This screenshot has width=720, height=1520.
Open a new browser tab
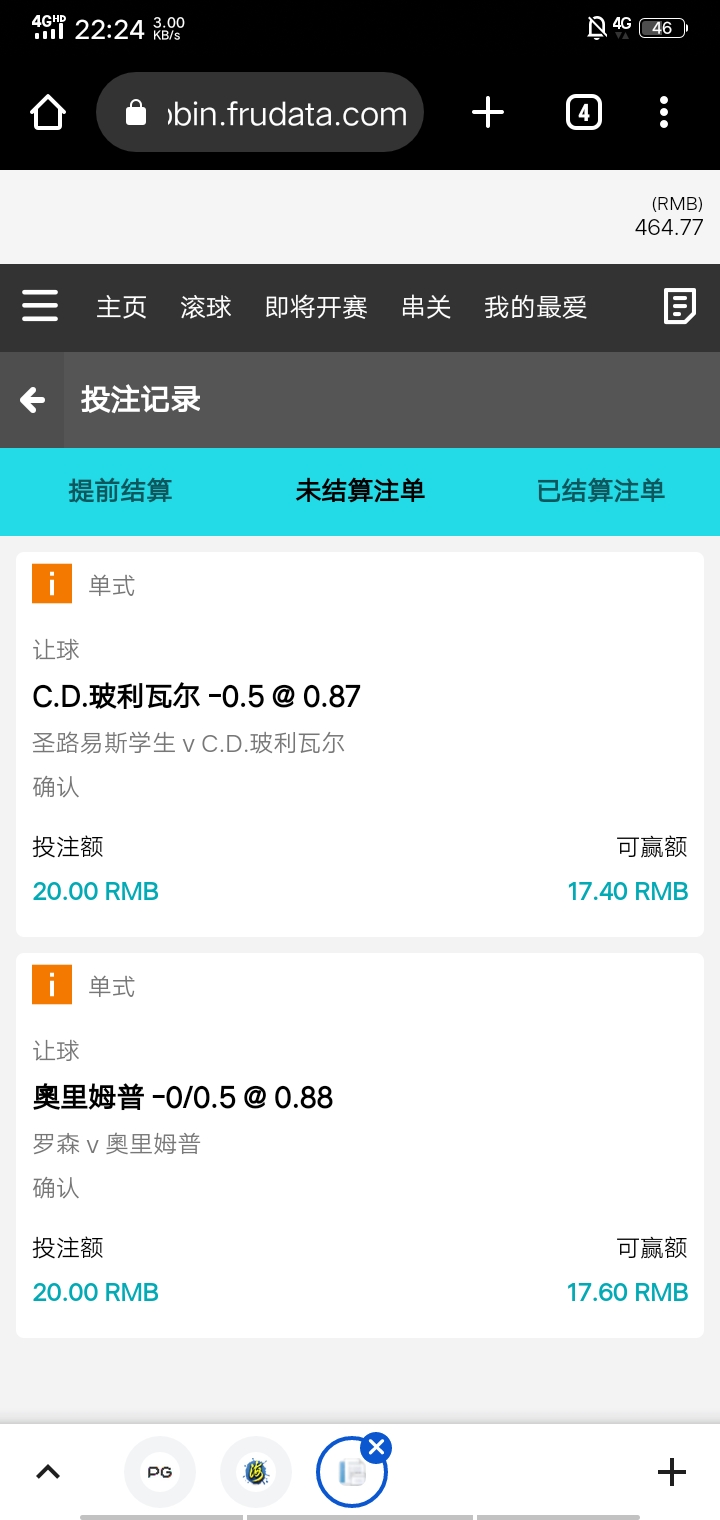pyautogui.click(x=487, y=112)
